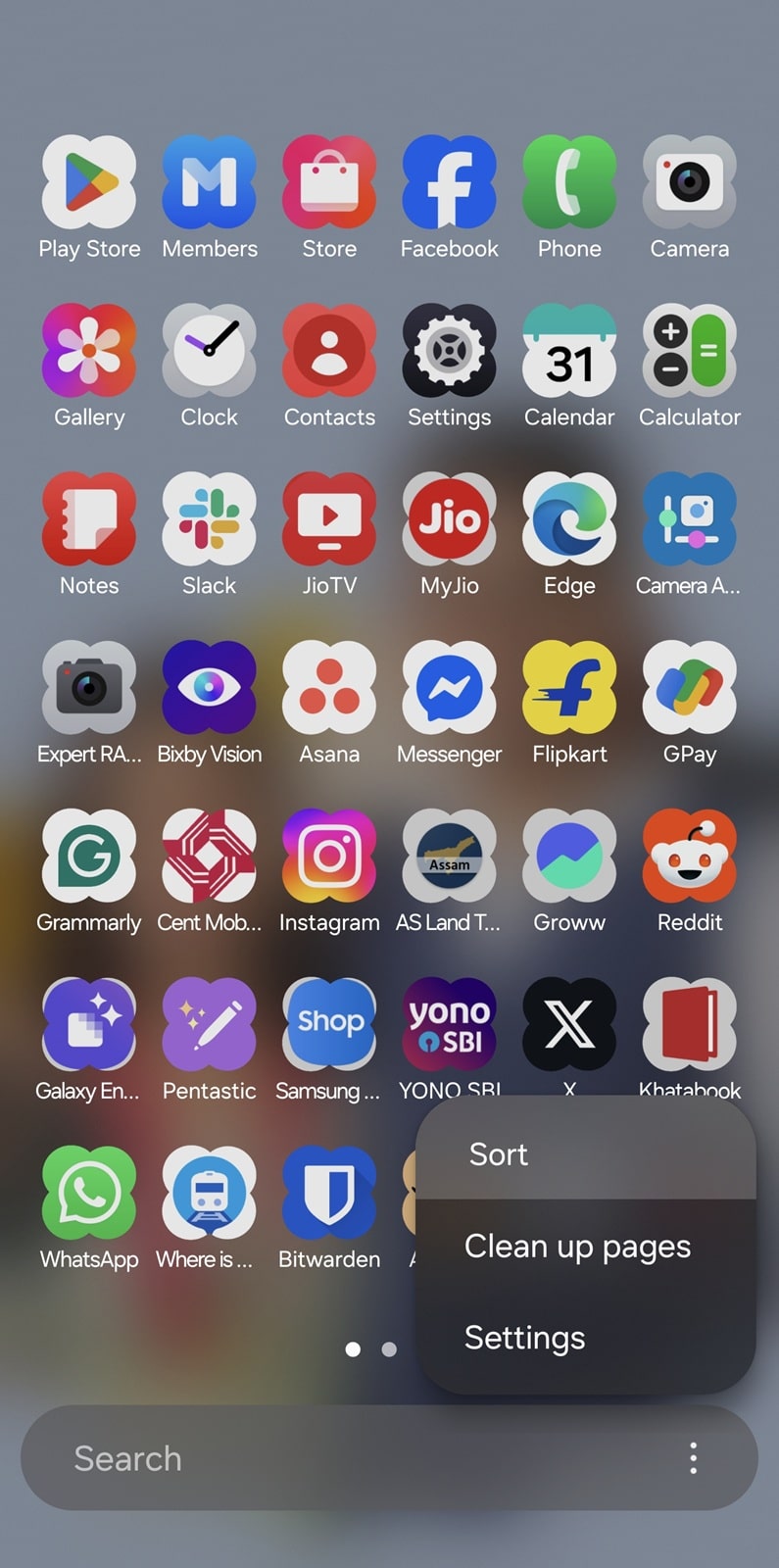Viewport: 779px width, 1568px height.
Task: Focus the Search field
Action: [x=343, y=1458]
